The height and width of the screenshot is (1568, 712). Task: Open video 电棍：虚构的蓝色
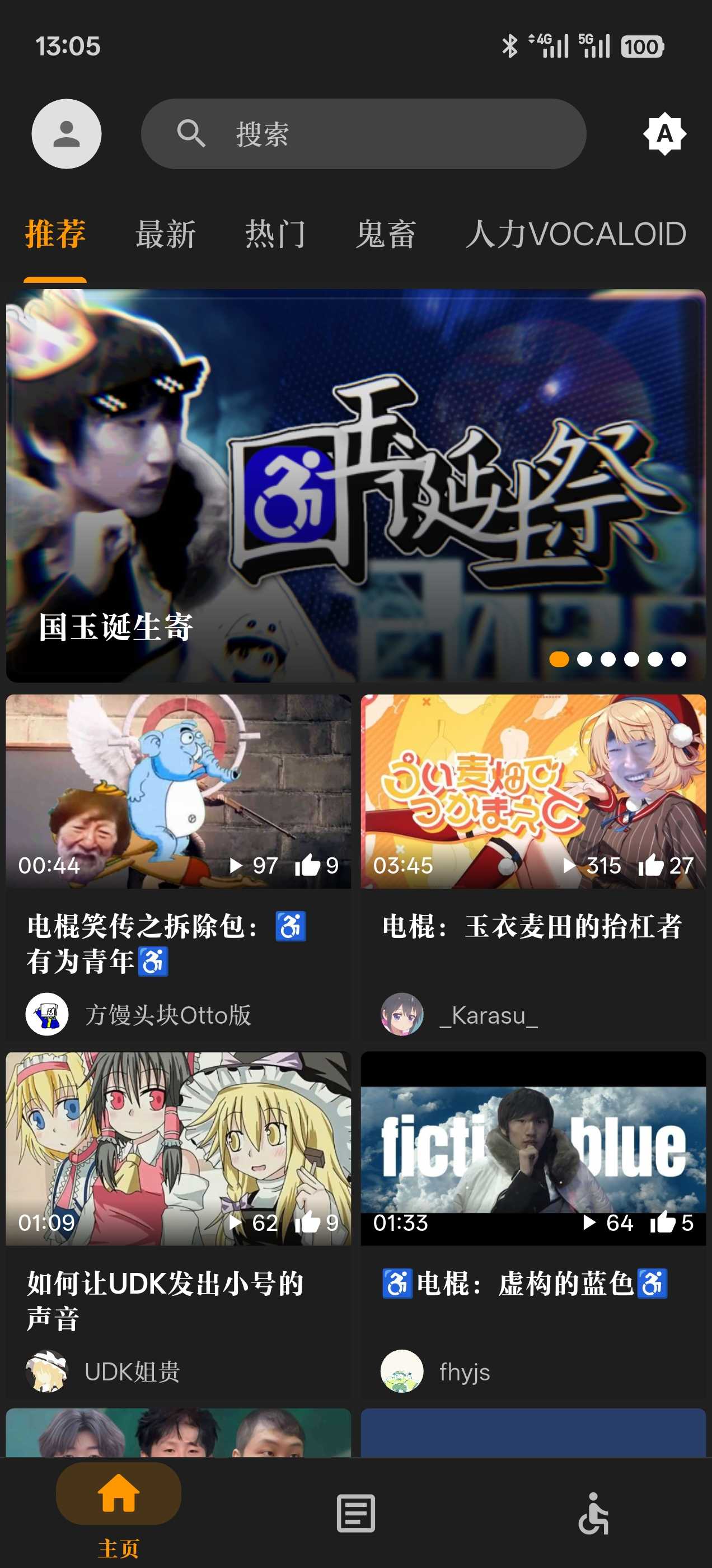click(x=533, y=1149)
